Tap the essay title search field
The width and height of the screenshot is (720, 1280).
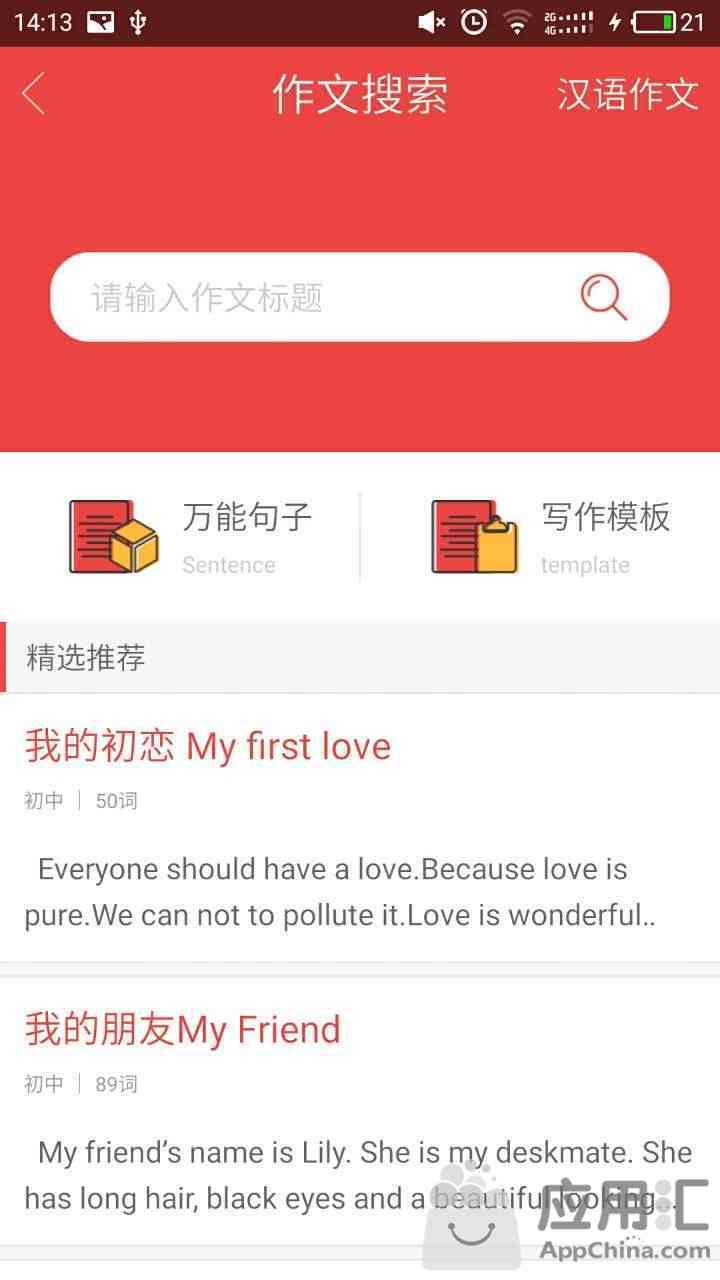click(360, 297)
